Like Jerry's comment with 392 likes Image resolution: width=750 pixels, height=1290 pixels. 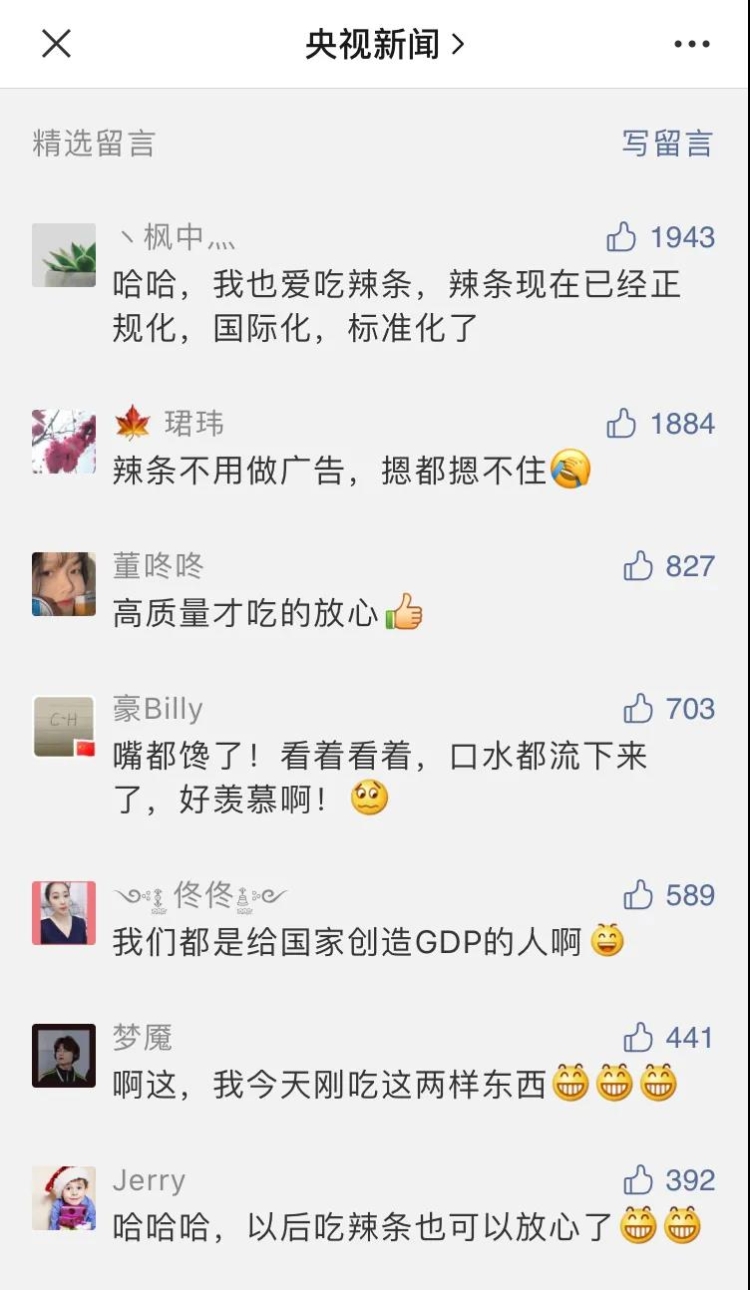pos(638,1181)
